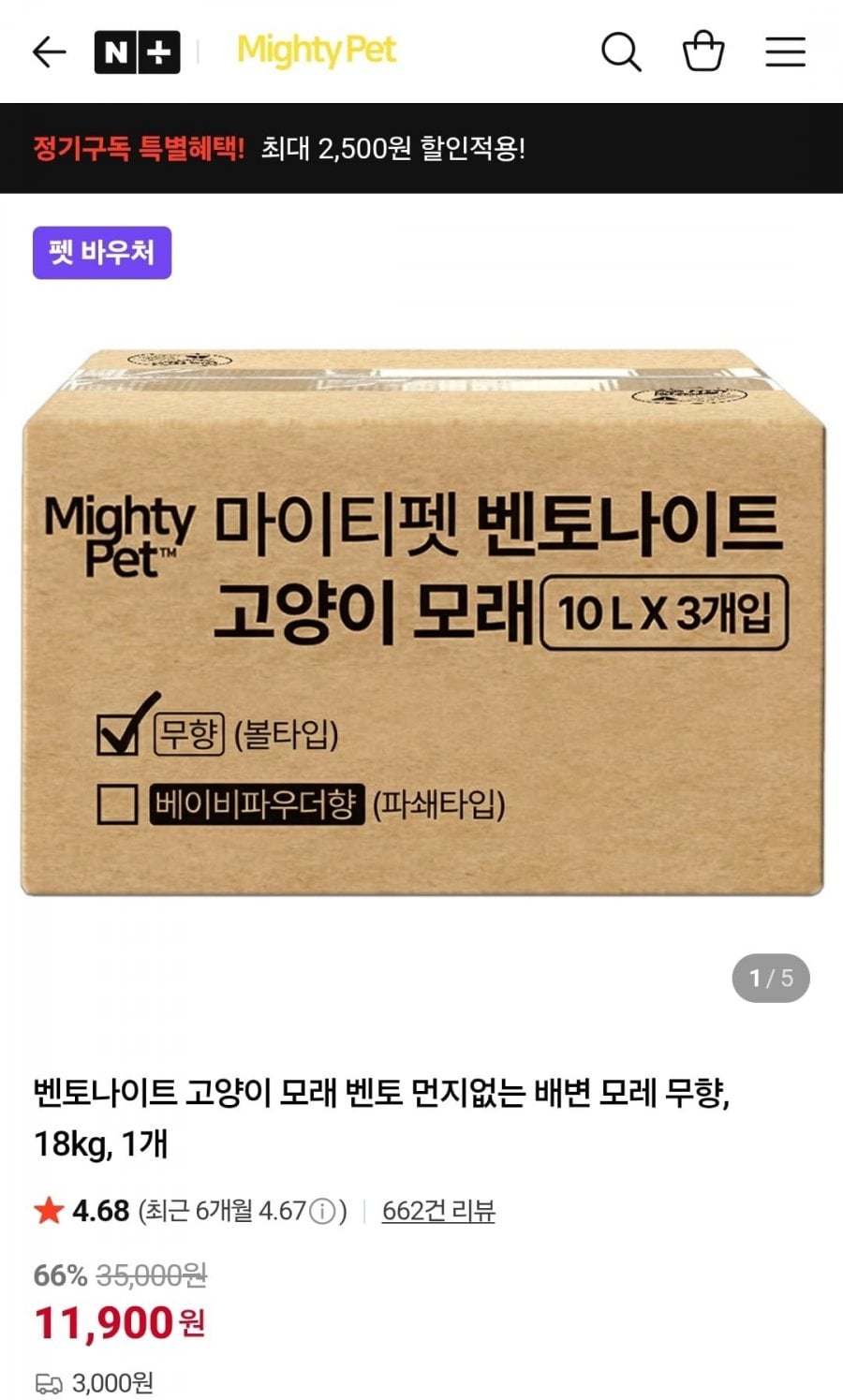Open the hamburger menu
The width and height of the screenshot is (843, 1400).
(785, 52)
